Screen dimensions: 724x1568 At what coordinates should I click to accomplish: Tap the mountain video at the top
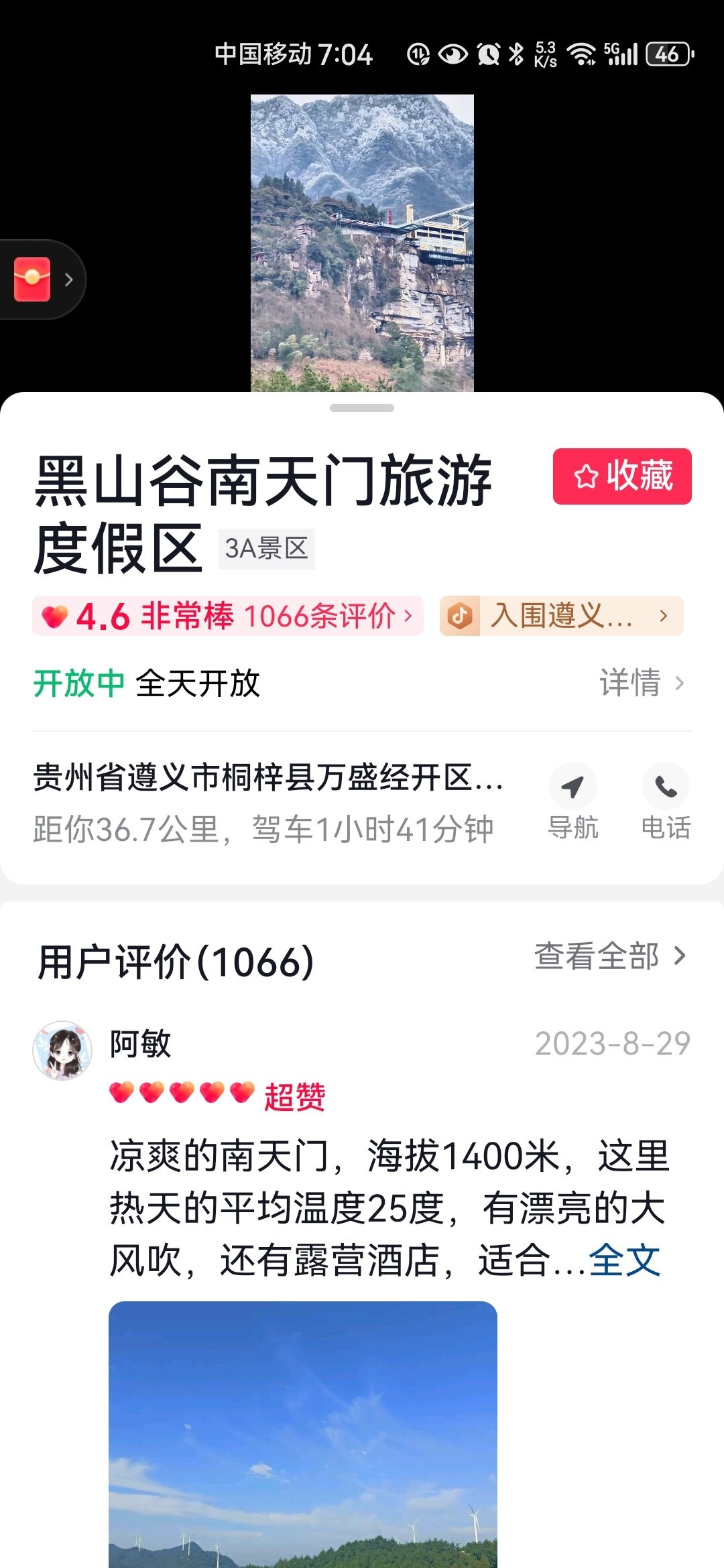(x=362, y=243)
